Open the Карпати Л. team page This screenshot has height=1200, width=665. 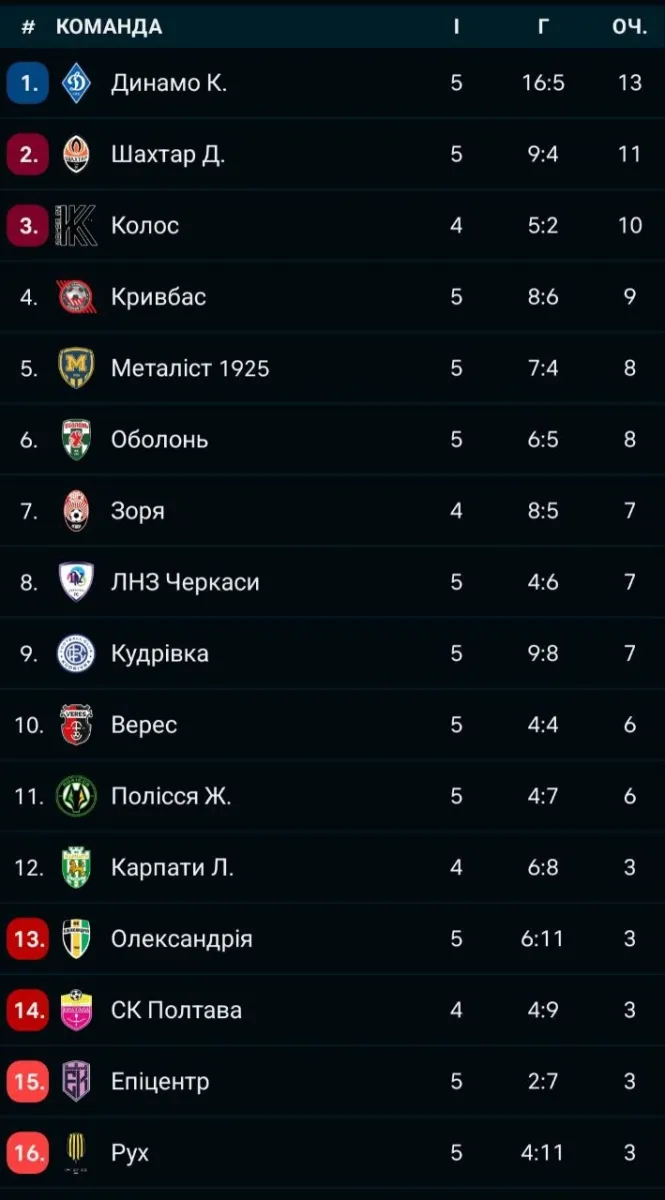pos(172,868)
